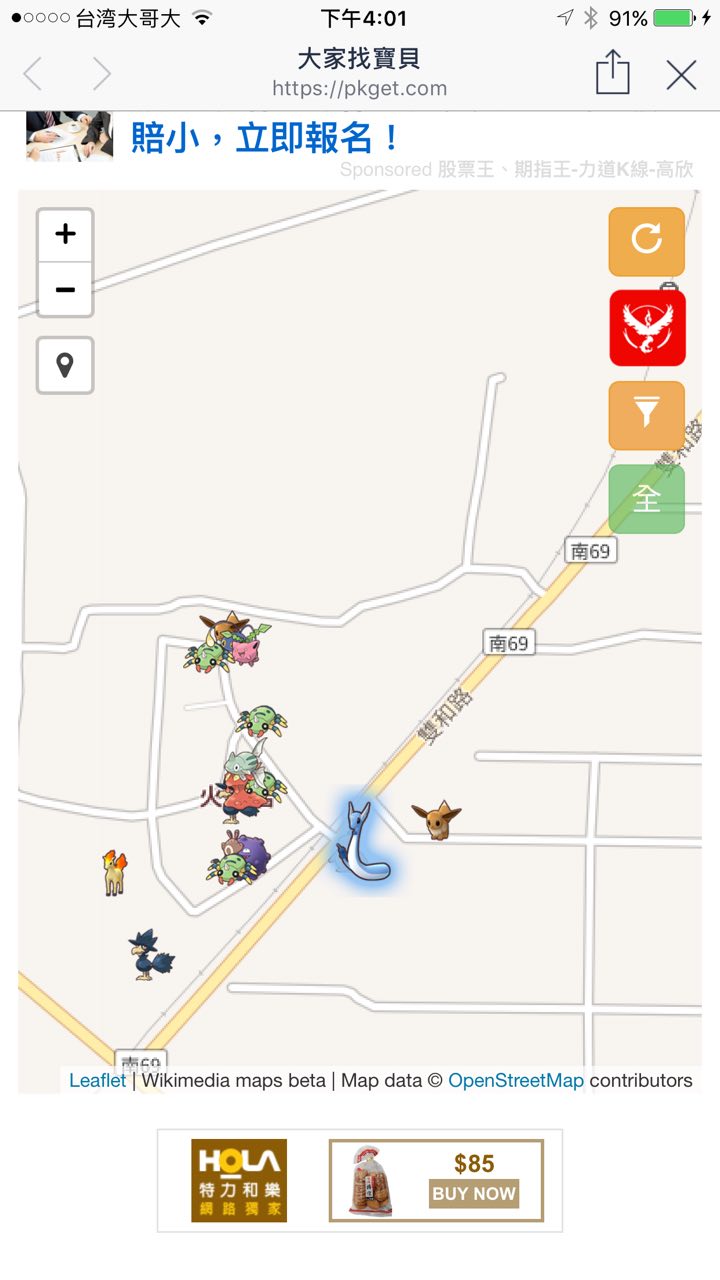Screen dimensions: 720x1280
Task: Select the Murkrow marker on the map
Action: tap(150, 955)
